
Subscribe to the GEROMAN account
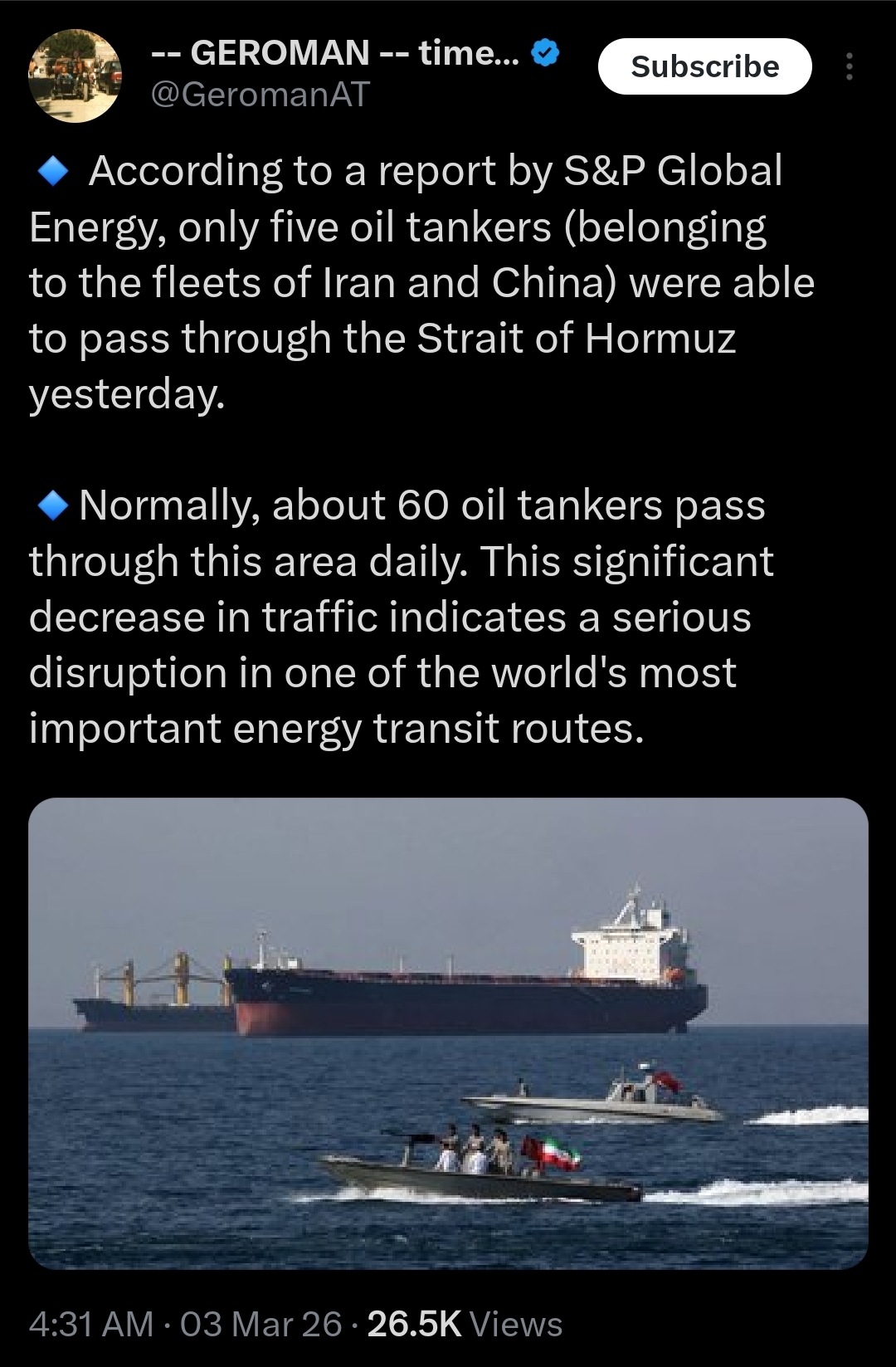tap(704, 66)
